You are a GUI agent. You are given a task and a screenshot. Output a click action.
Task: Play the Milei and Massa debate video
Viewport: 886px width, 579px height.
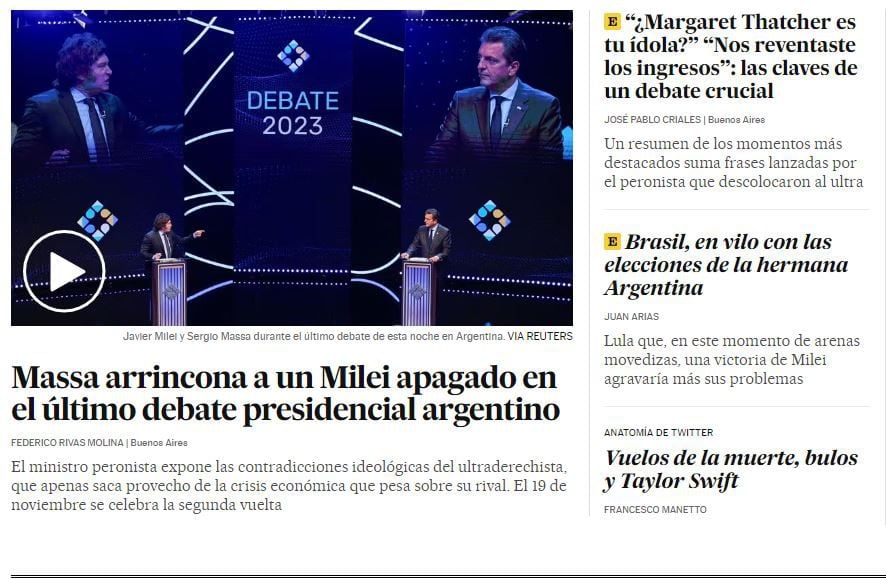point(64,271)
